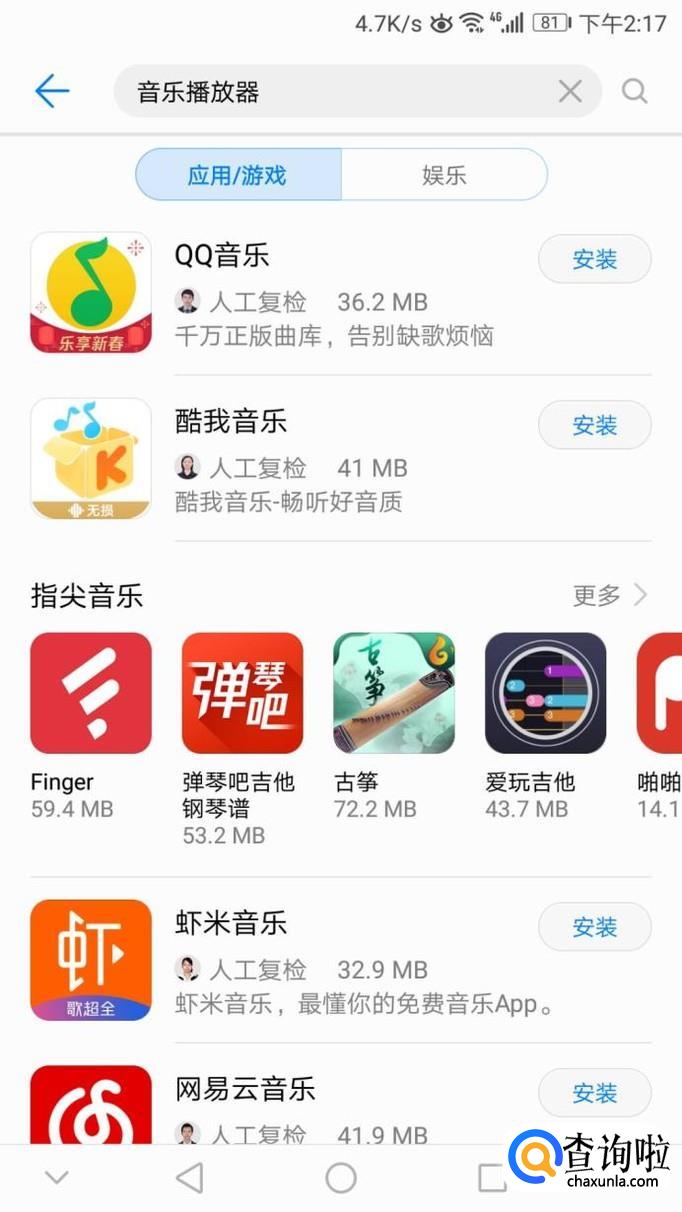Image resolution: width=682 pixels, height=1212 pixels.
Task: Open the Finger app tile
Action: (x=91, y=693)
